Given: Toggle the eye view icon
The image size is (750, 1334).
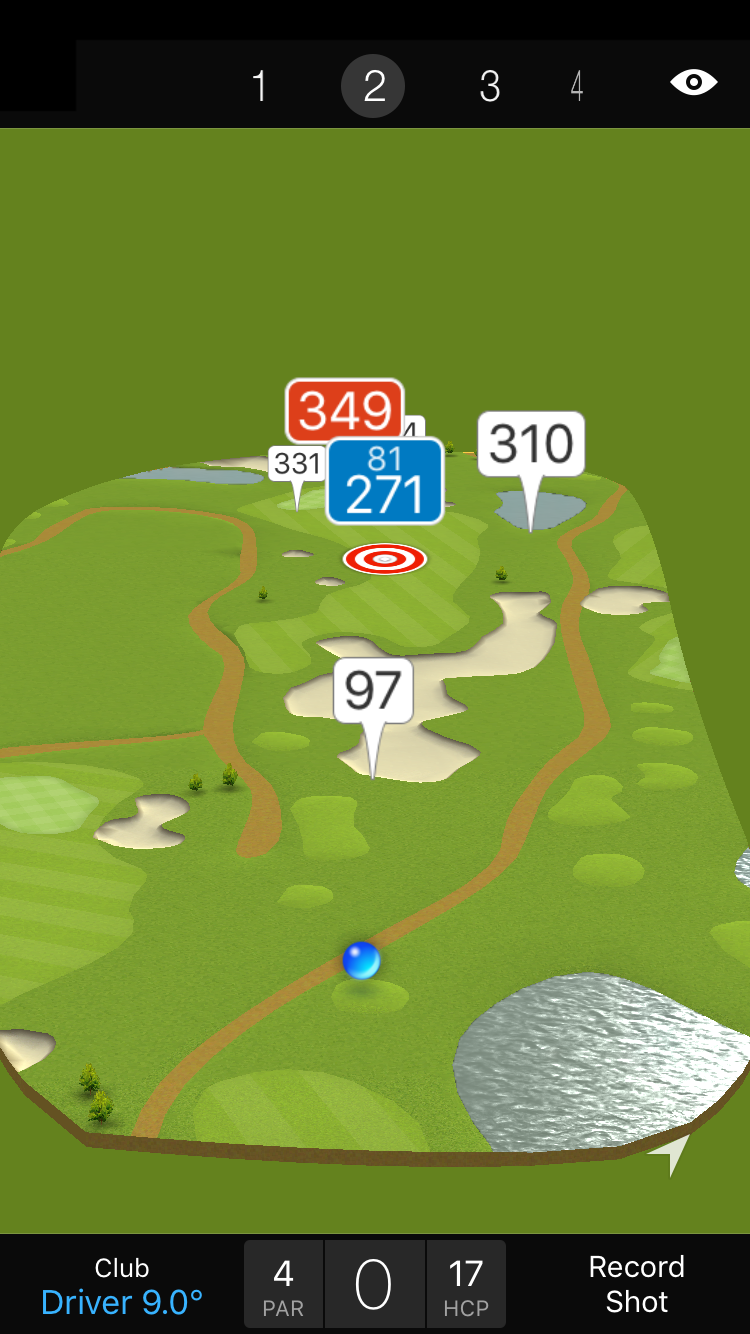Looking at the screenshot, I should (x=693, y=82).
